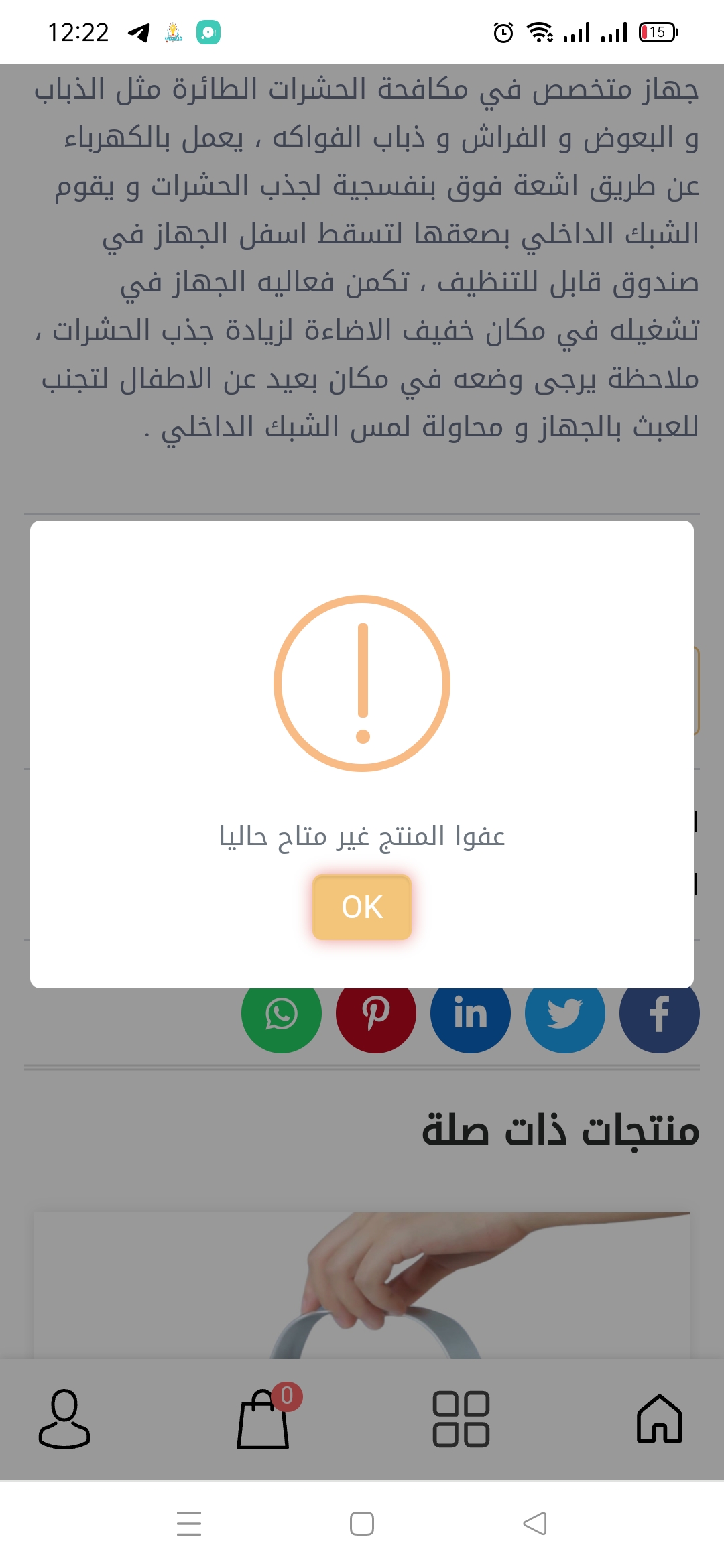Image resolution: width=724 pixels, height=1568 pixels.
Task: Go to the home tab
Action: 660,1419
